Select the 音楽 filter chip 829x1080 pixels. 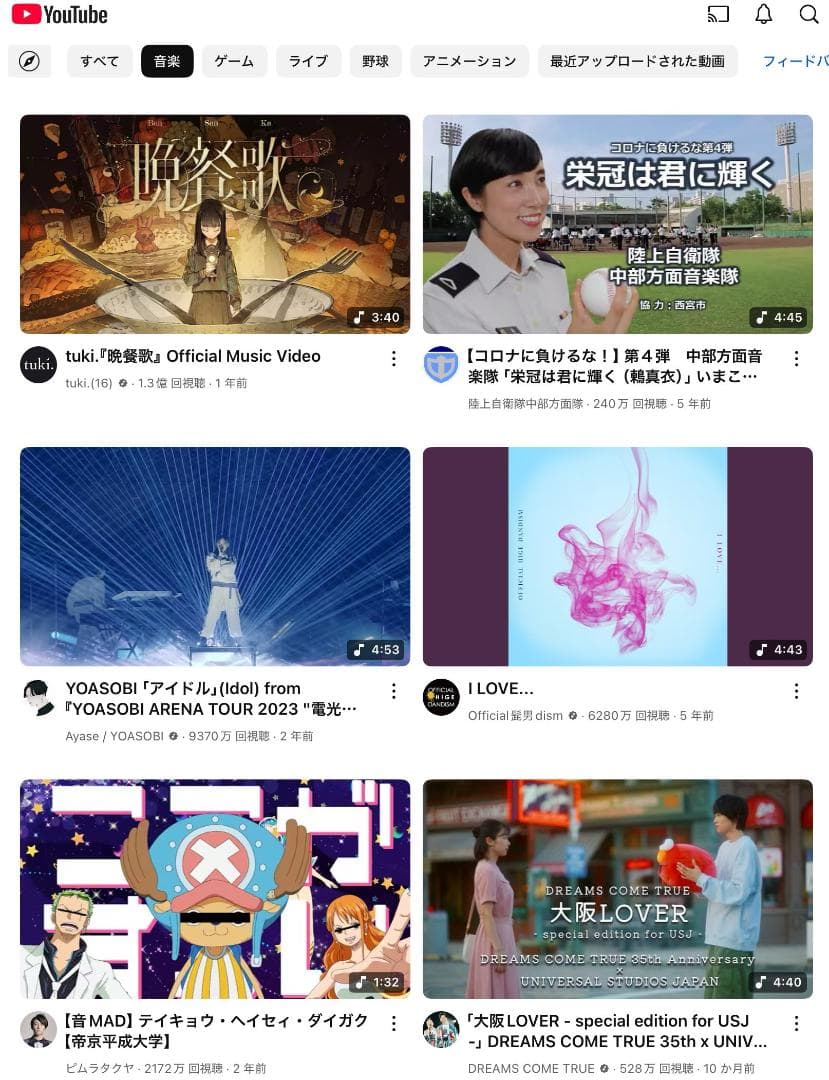(x=167, y=61)
